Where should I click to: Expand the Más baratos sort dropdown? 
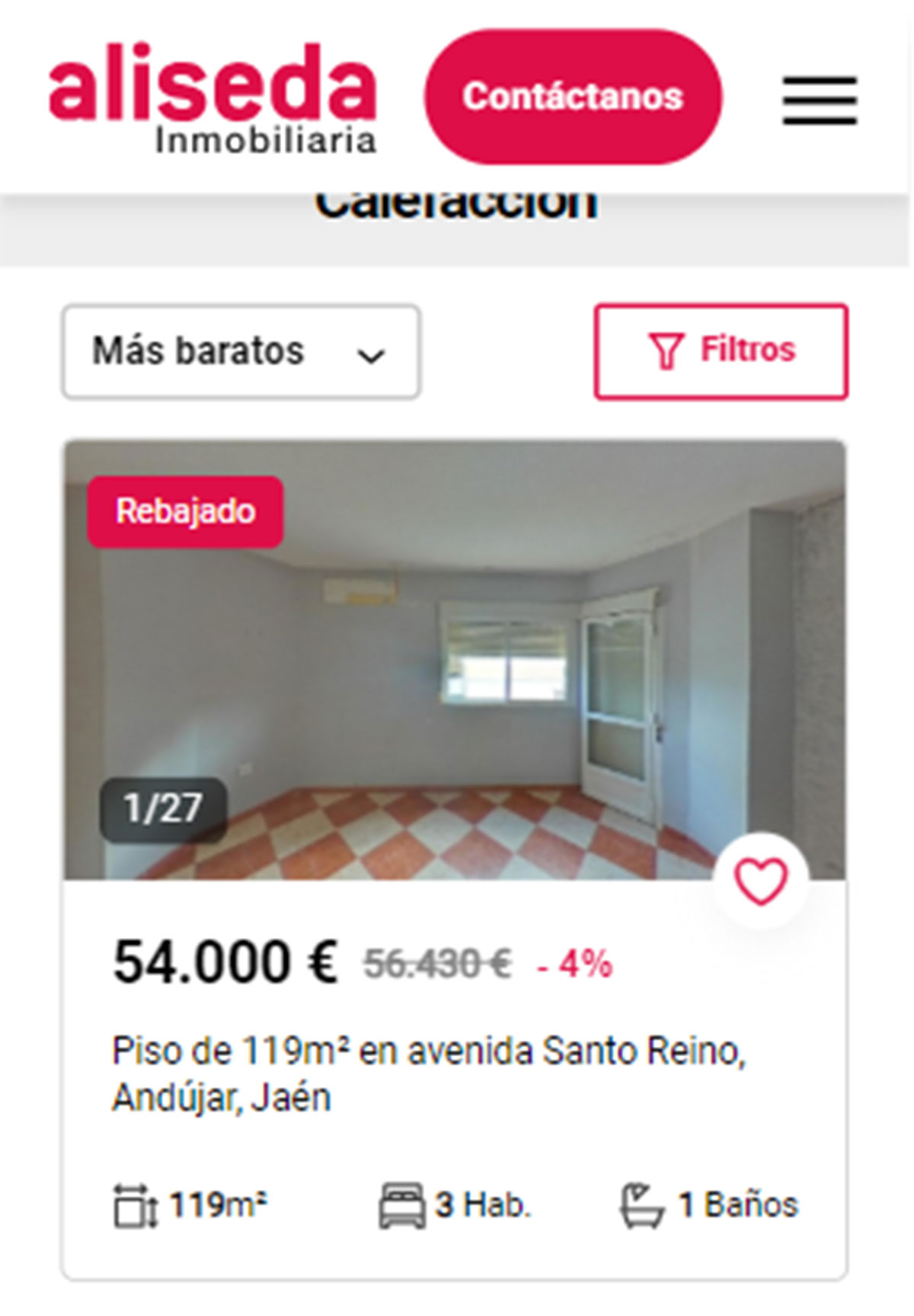click(241, 352)
